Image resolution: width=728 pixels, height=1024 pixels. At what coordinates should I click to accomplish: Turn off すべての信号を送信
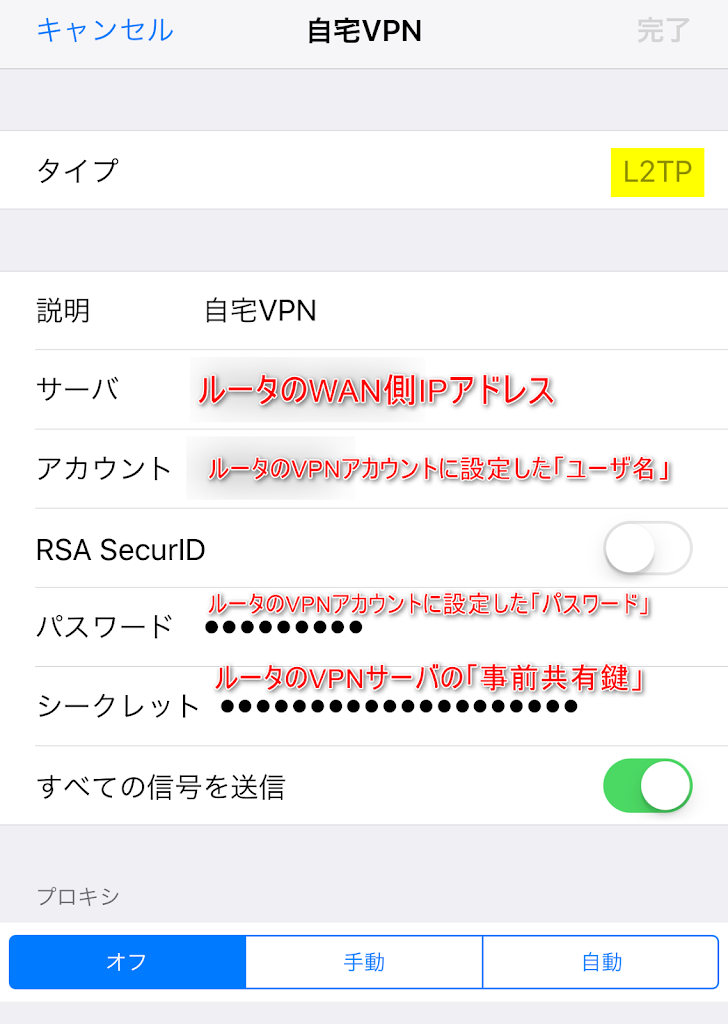coord(647,786)
